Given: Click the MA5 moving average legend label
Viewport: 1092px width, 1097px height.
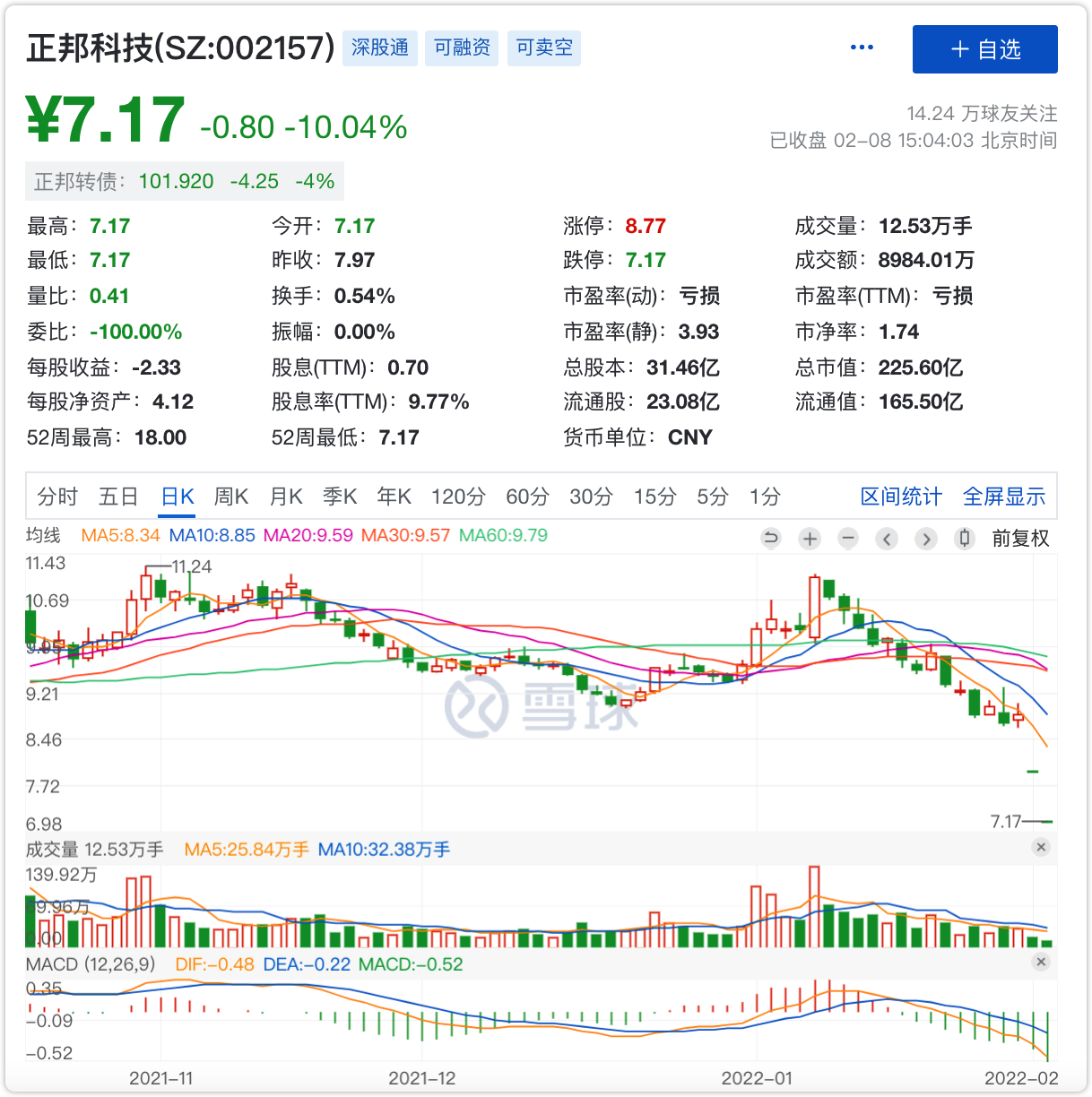Looking at the screenshot, I should (123, 535).
